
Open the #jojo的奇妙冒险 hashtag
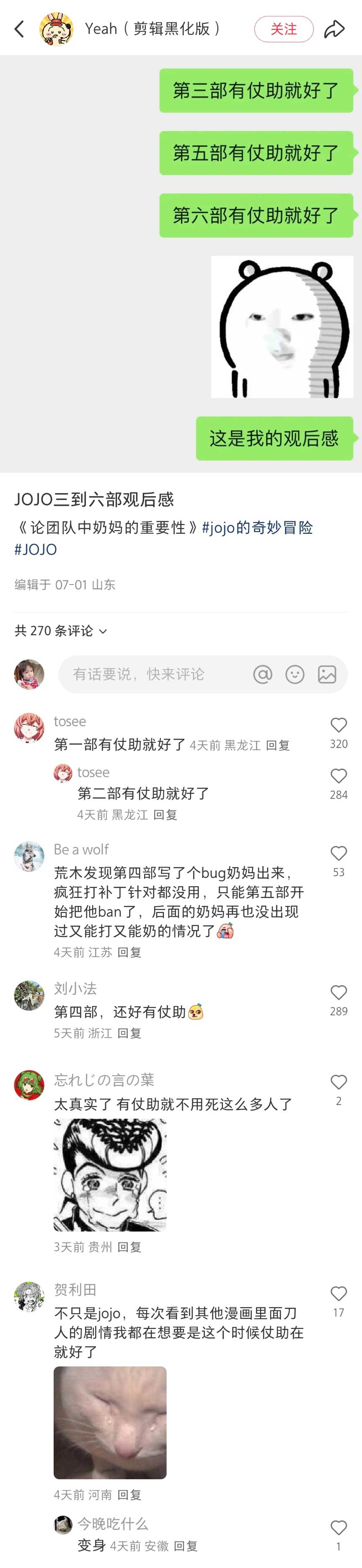point(257,527)
